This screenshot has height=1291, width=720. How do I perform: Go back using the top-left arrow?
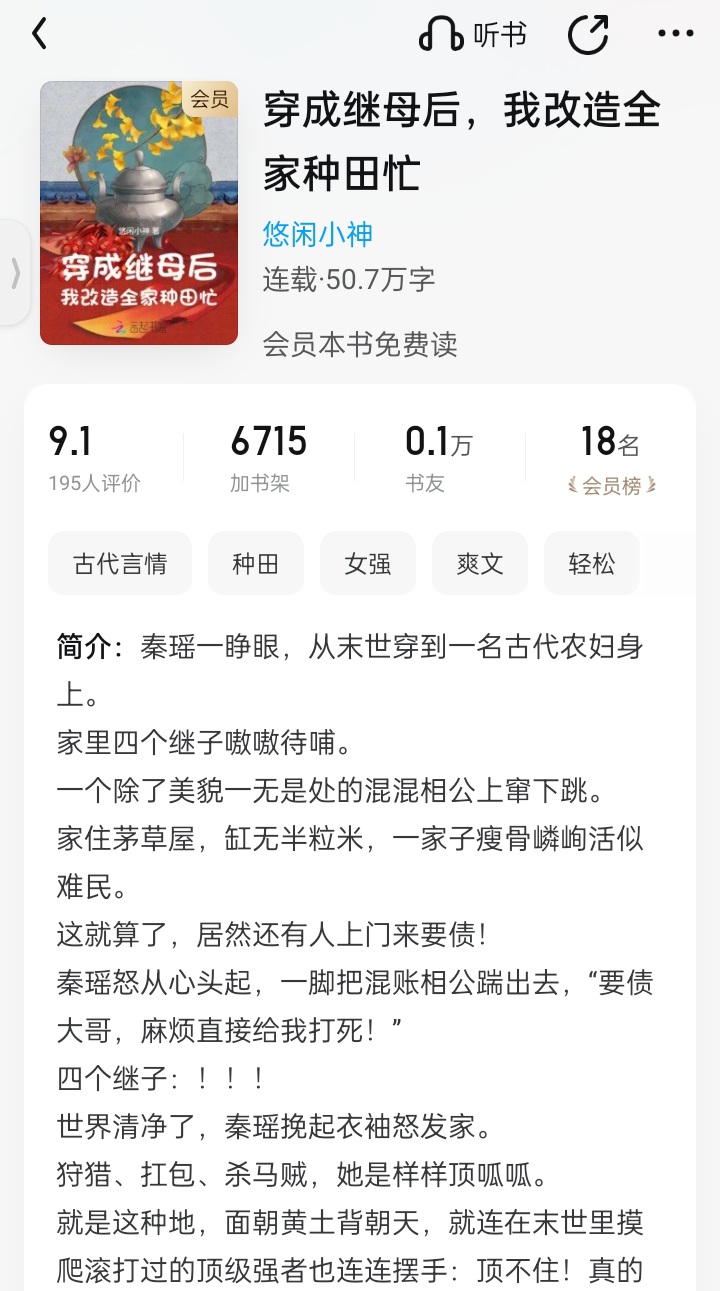coord(39,34)
